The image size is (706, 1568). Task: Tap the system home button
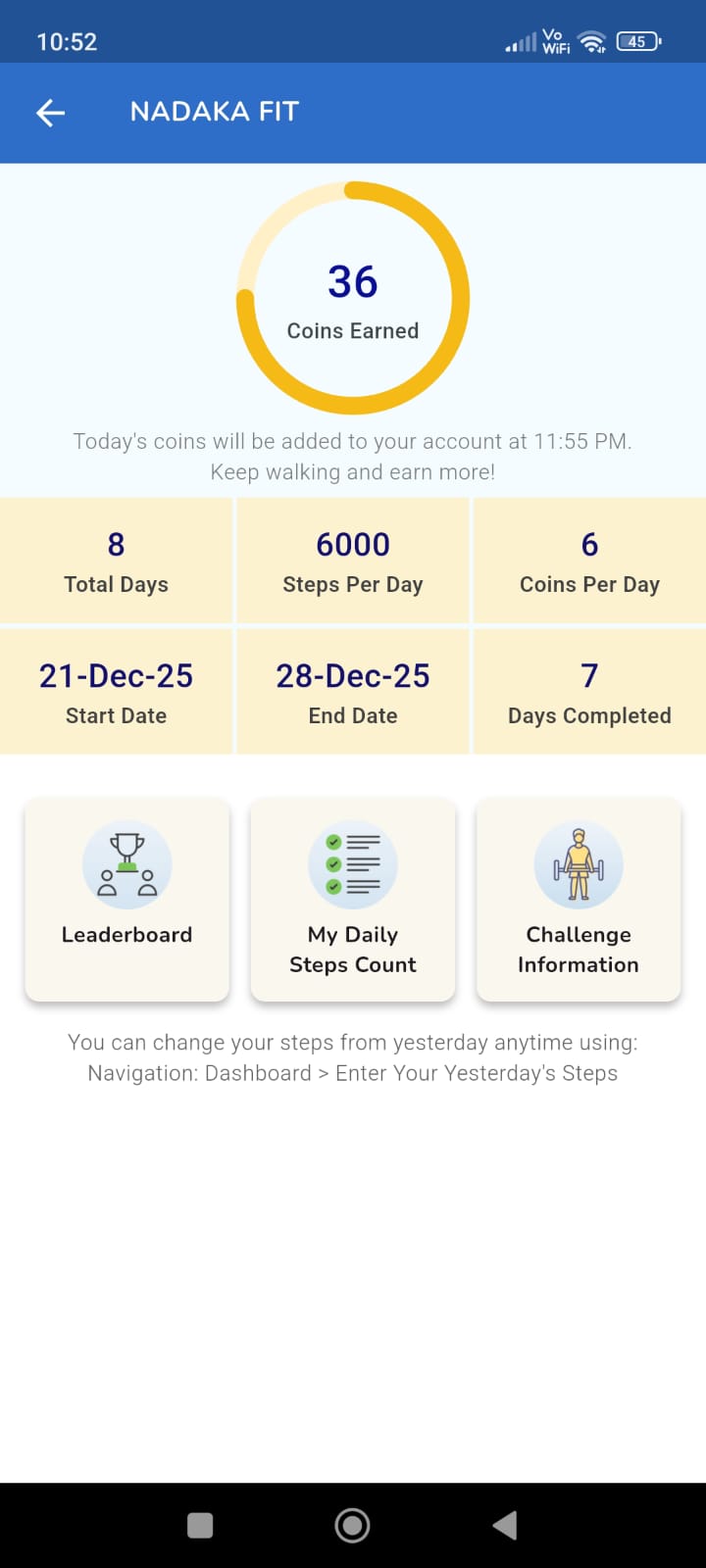(x=352, y=1525)
